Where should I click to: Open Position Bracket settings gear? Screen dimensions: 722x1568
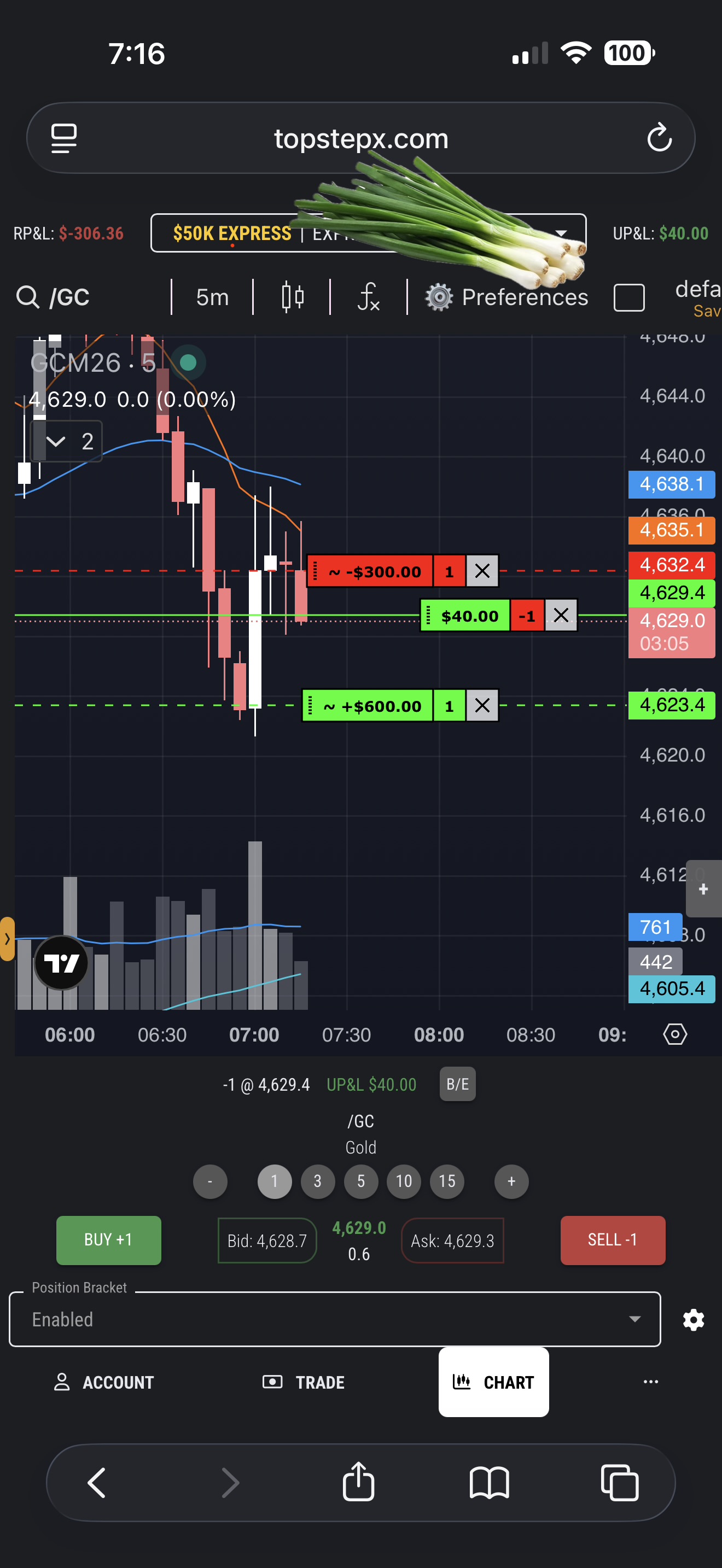(694, 1320)
